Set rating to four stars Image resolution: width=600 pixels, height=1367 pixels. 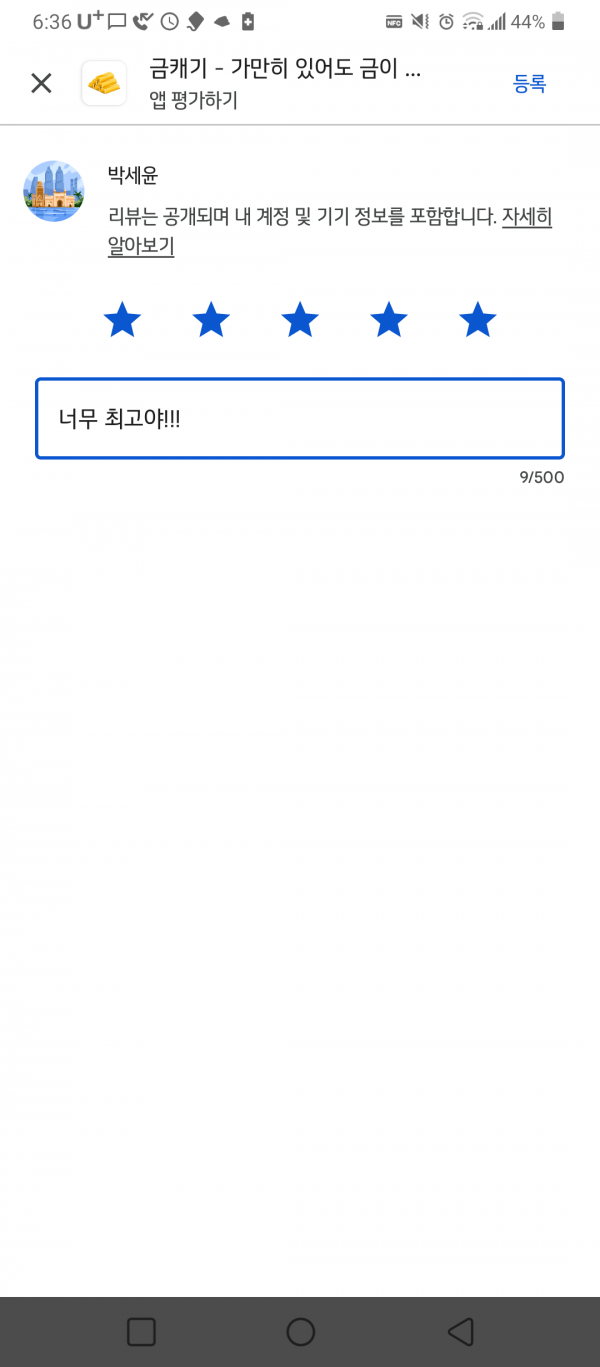point(389,320)
